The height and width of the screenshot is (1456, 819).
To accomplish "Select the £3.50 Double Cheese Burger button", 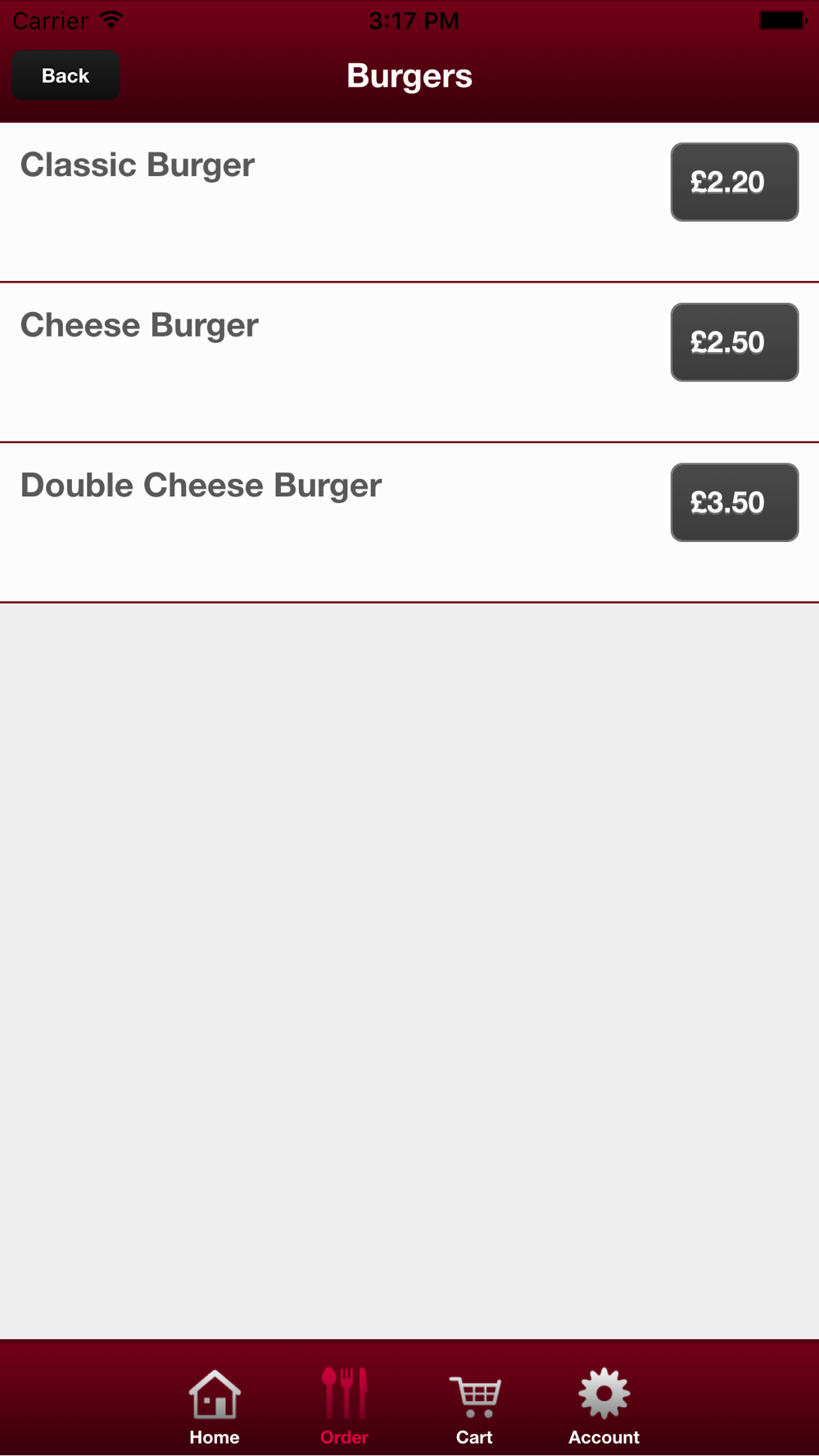I will coord(735,502).
